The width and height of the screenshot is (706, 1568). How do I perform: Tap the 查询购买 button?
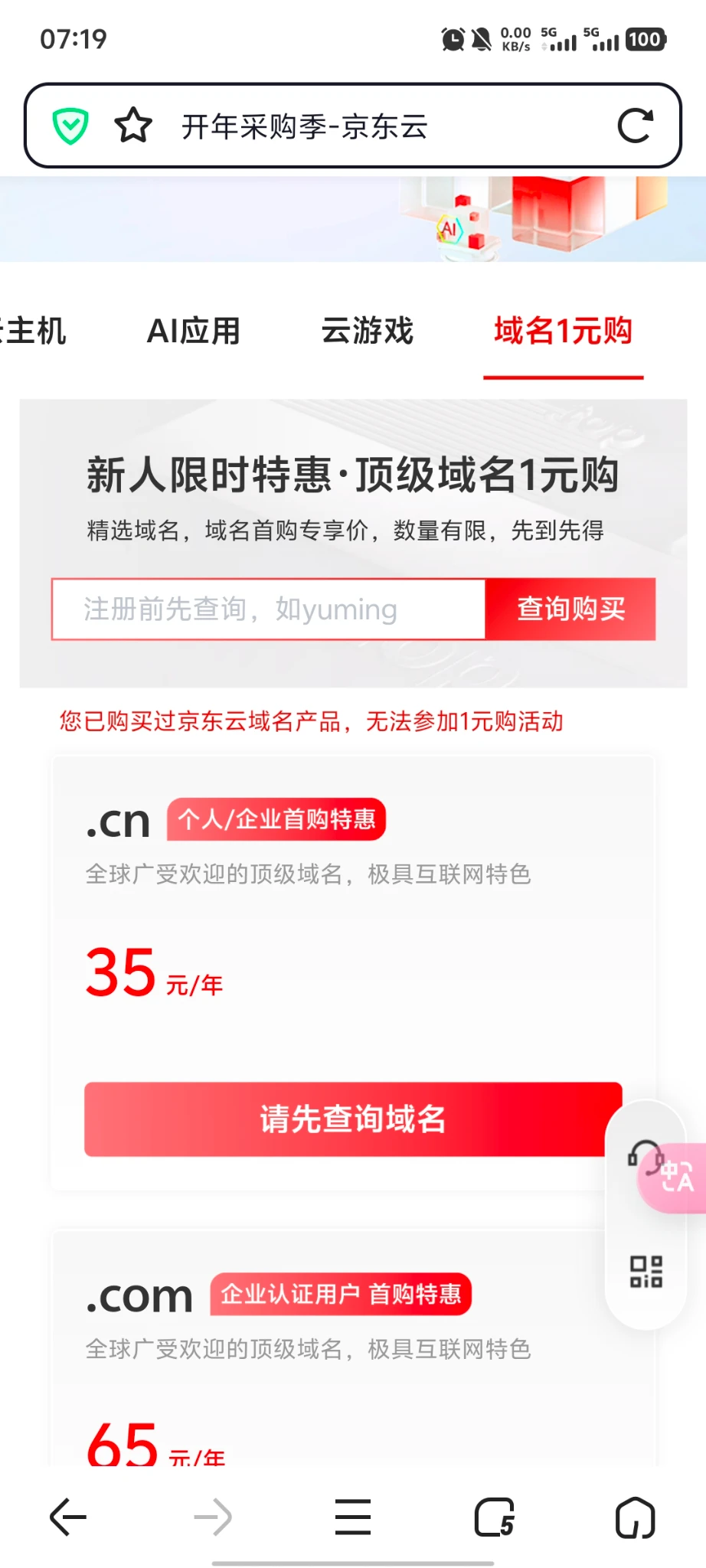coord(570,609)
